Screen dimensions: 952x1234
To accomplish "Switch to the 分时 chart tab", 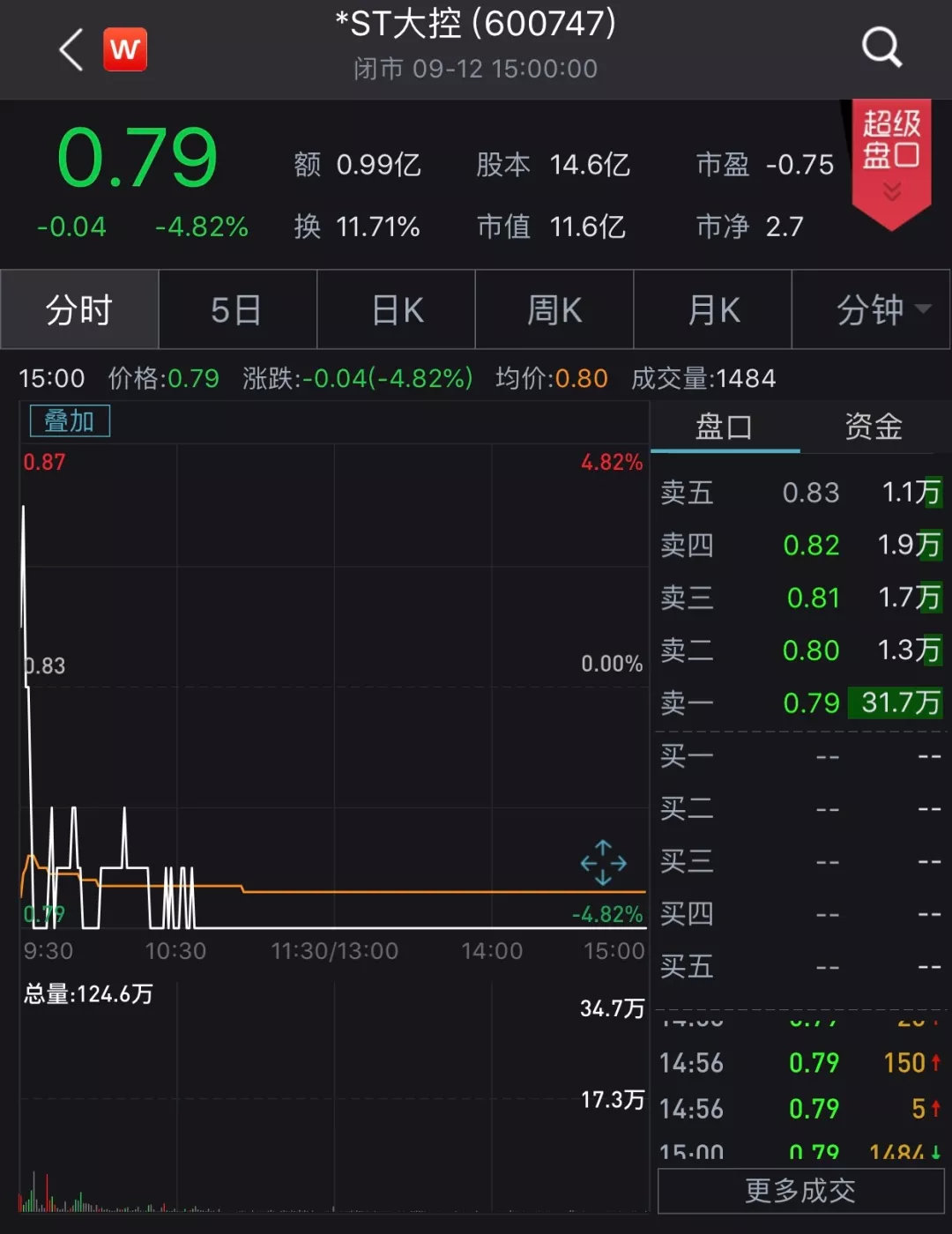I will point(79,310).
